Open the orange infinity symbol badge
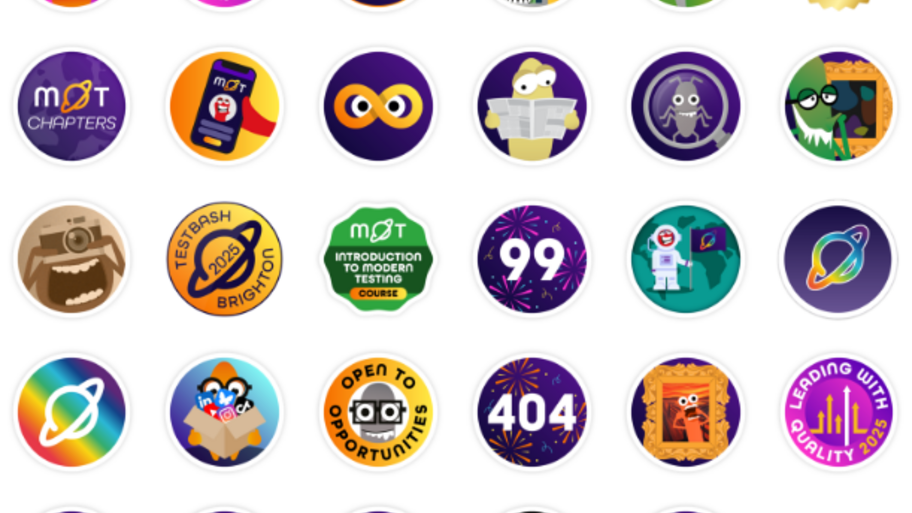Image resolution: width=912 pixels, height=513 pixels. pyautogui.click(x=378, y=106)
